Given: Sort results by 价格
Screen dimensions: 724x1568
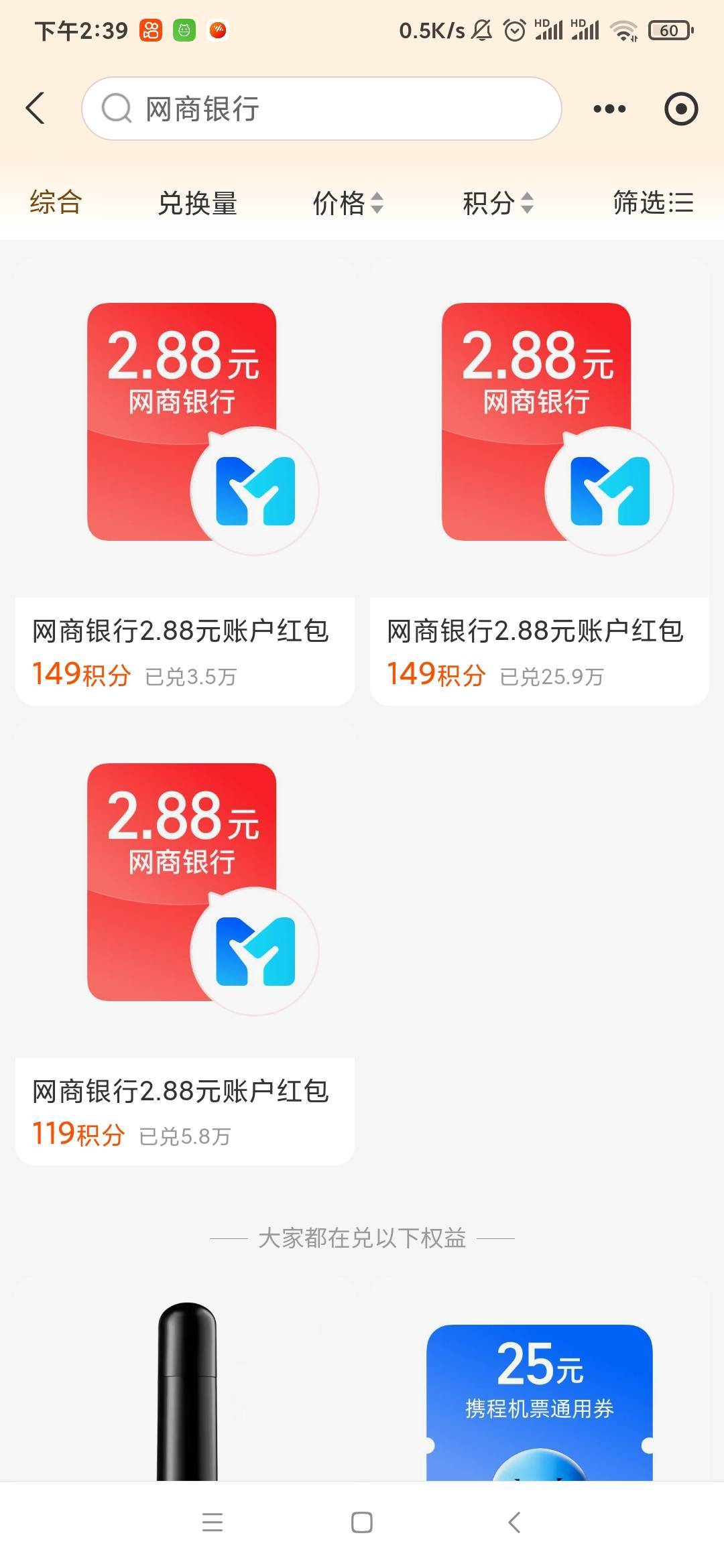Looking at the screenshot, I should point(347,203).
